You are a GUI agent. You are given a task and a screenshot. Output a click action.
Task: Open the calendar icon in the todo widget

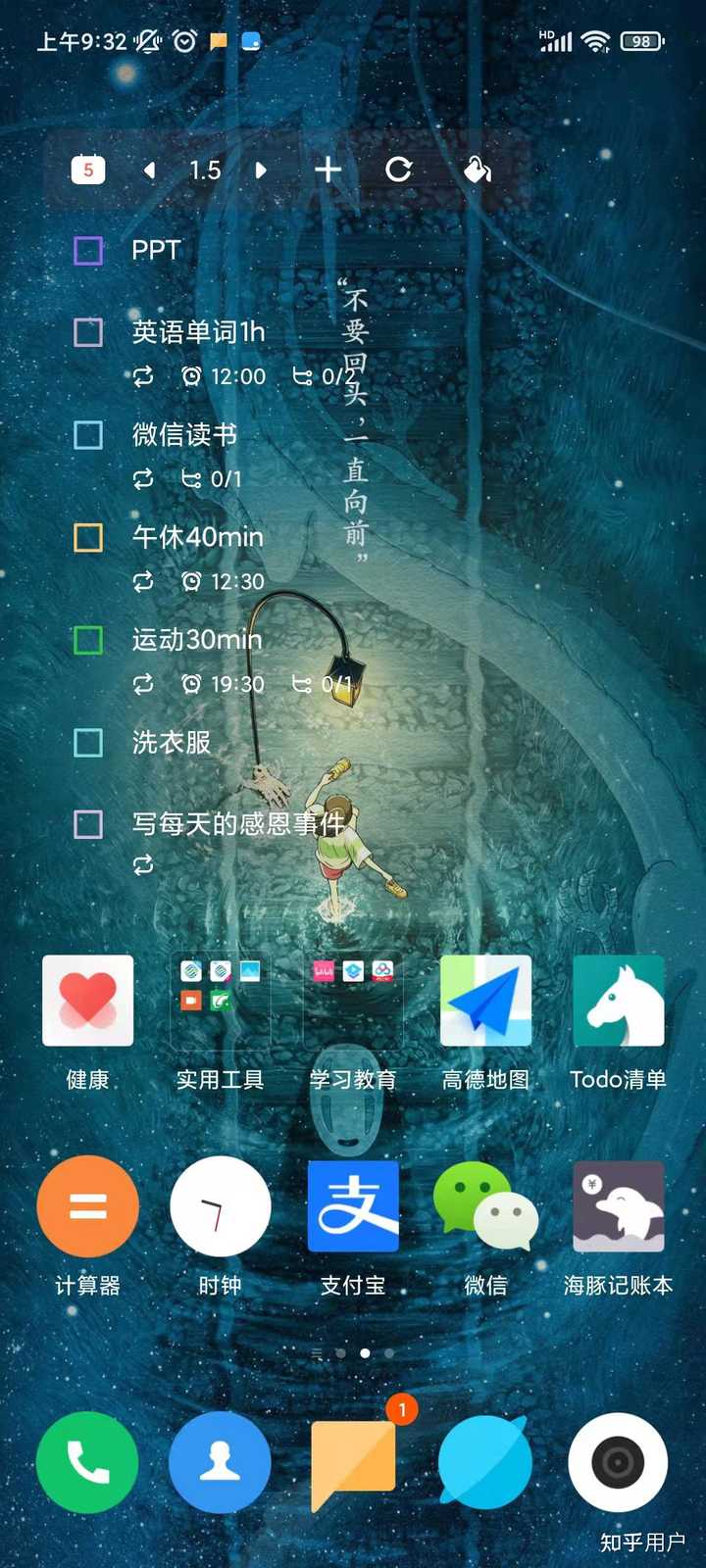tap(88, 170)
